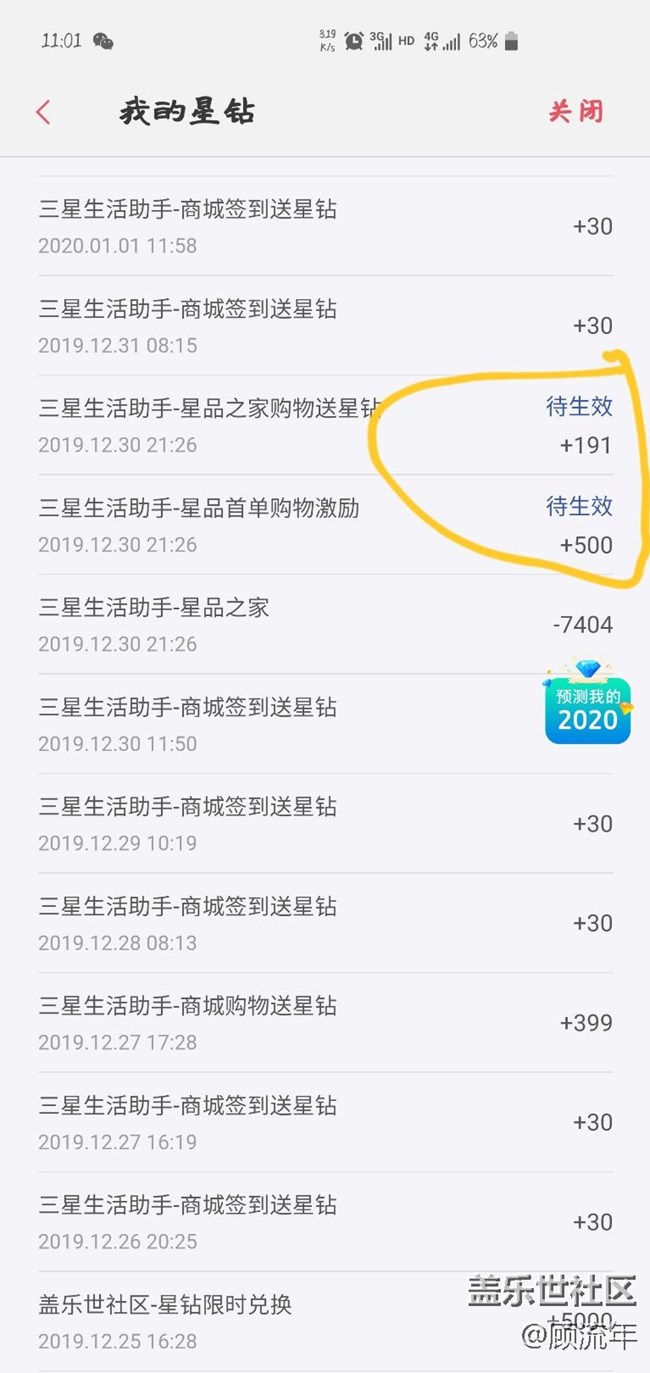Tap 关闭 to close the page
This screenshot has width=650, height=1373.
coord(575,111)
